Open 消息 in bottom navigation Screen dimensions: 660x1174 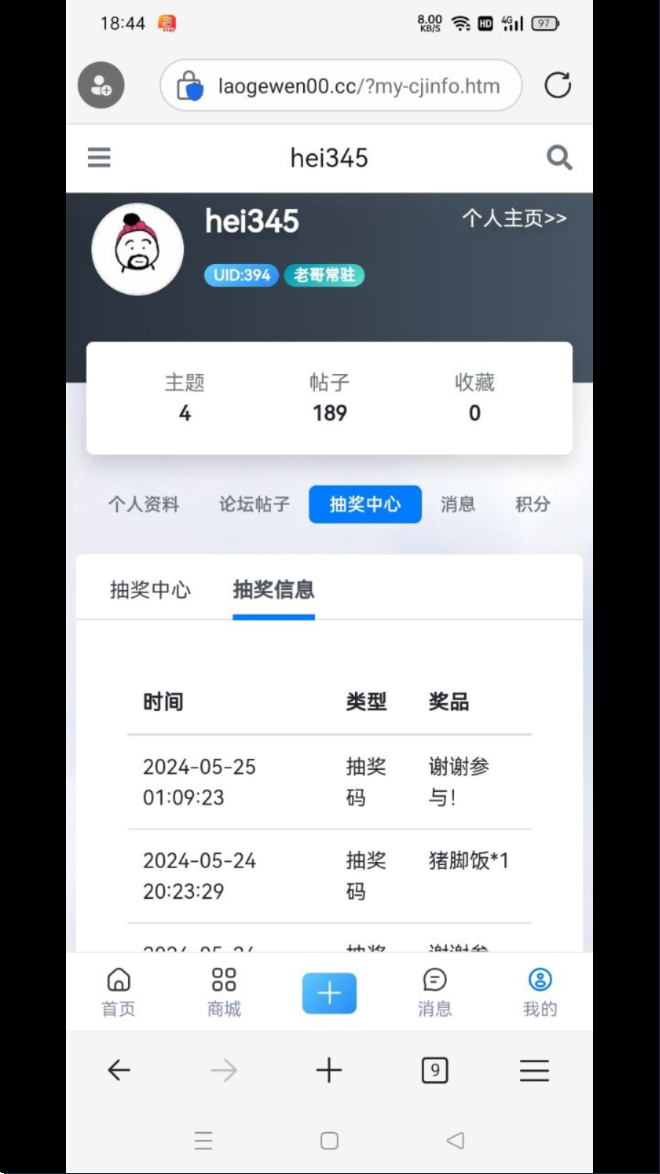tap(434, 992)
